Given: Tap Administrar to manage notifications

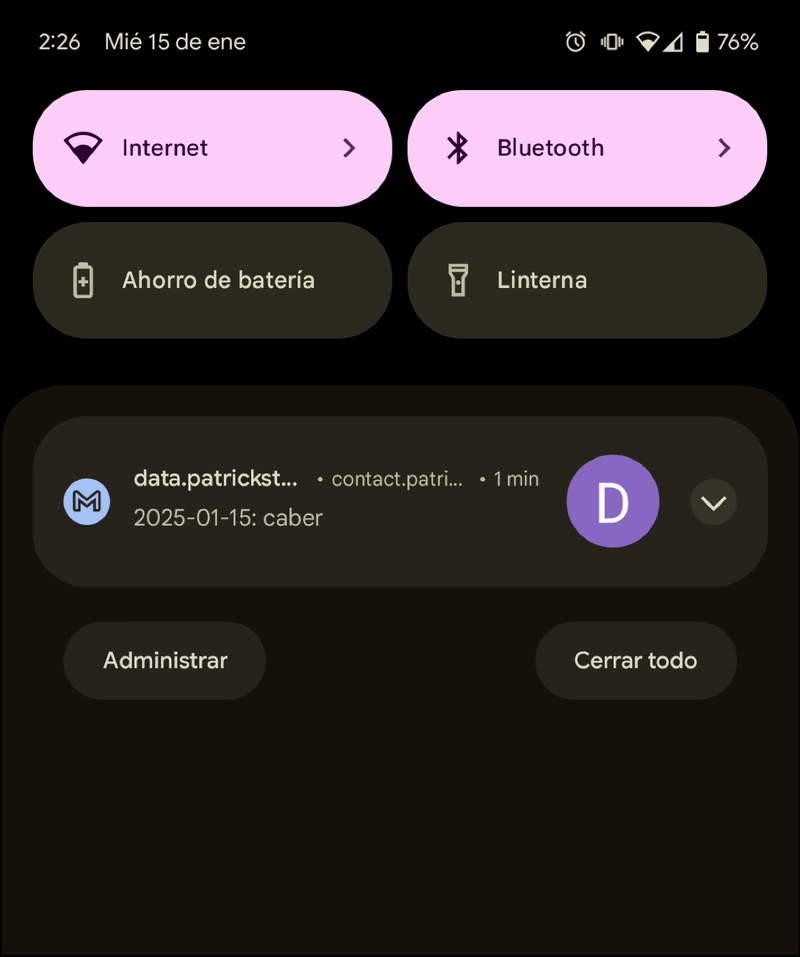Looking at the screenshot, I should pyautogui.click(x=165, y=661).
